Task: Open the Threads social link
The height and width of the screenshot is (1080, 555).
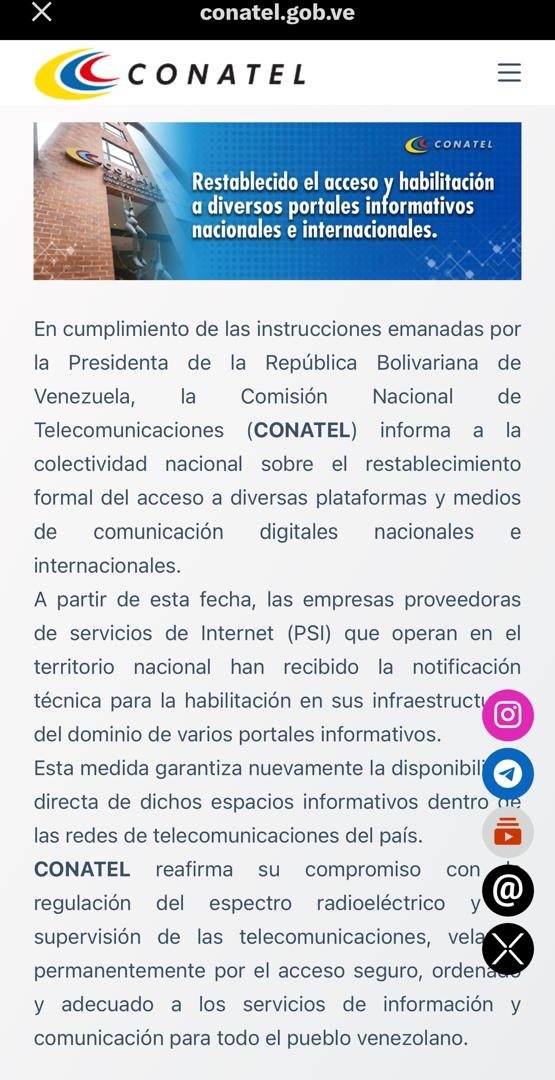Action: coord(508,891)
